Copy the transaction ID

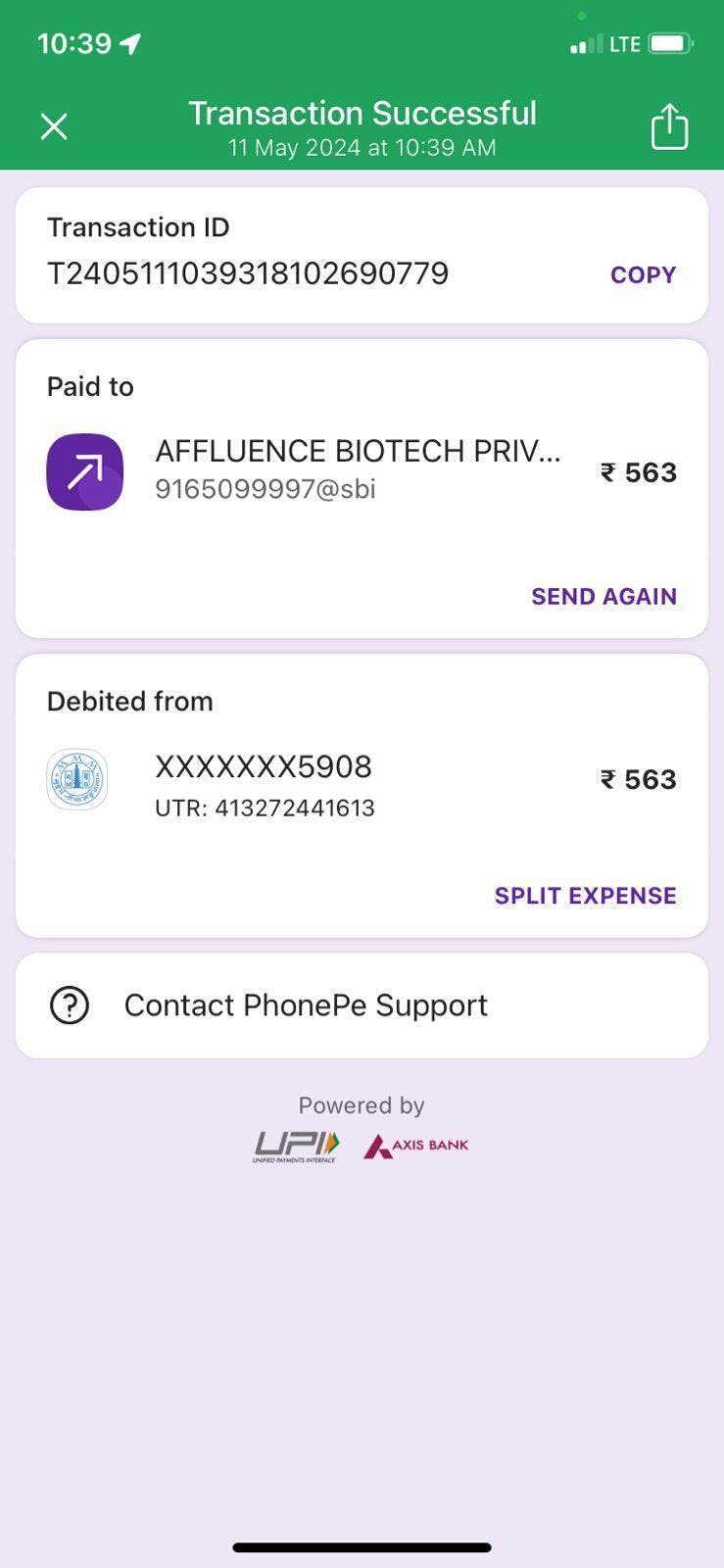click(643, 274)
